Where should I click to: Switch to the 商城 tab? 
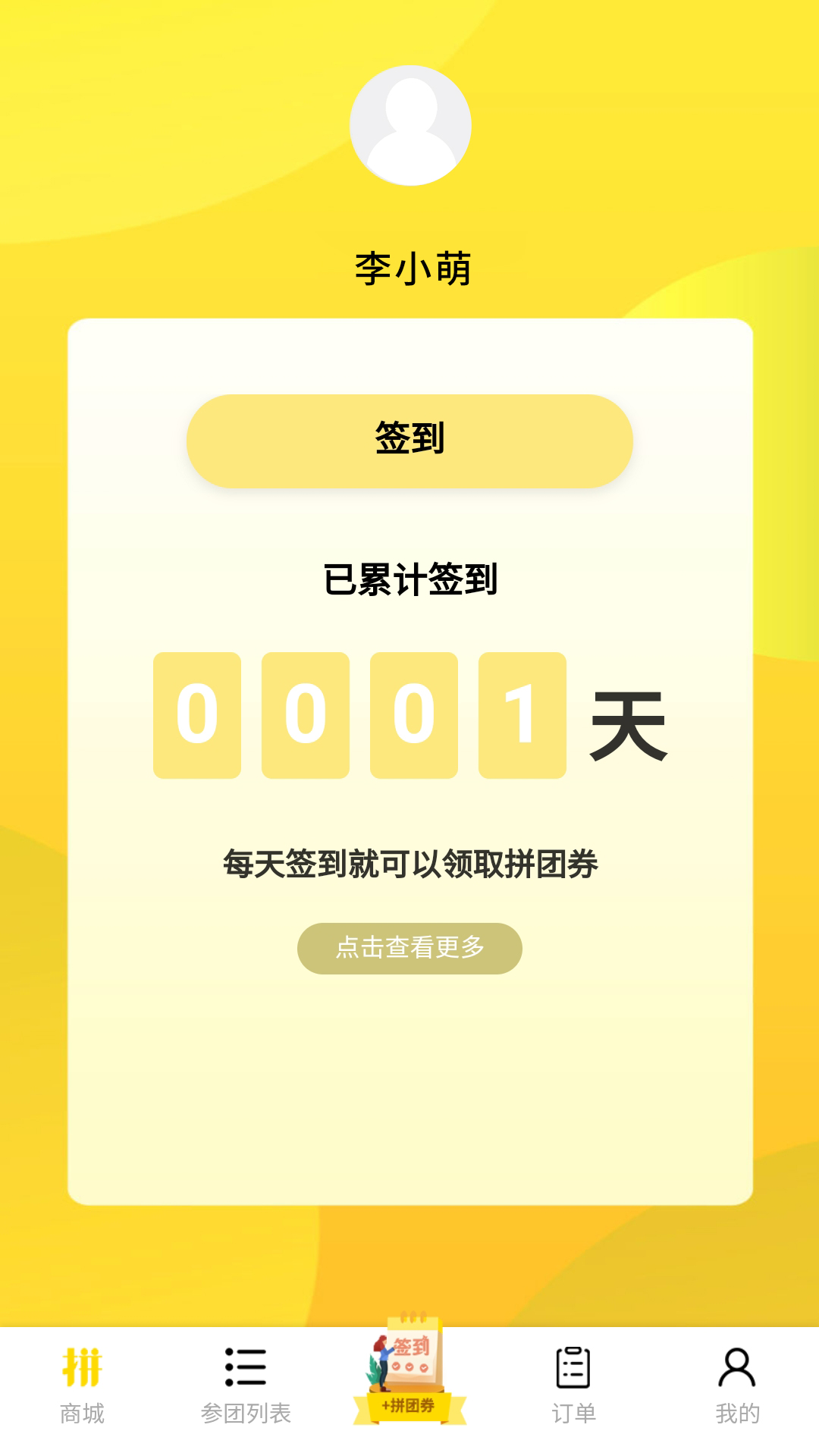tap(82, 1385)
